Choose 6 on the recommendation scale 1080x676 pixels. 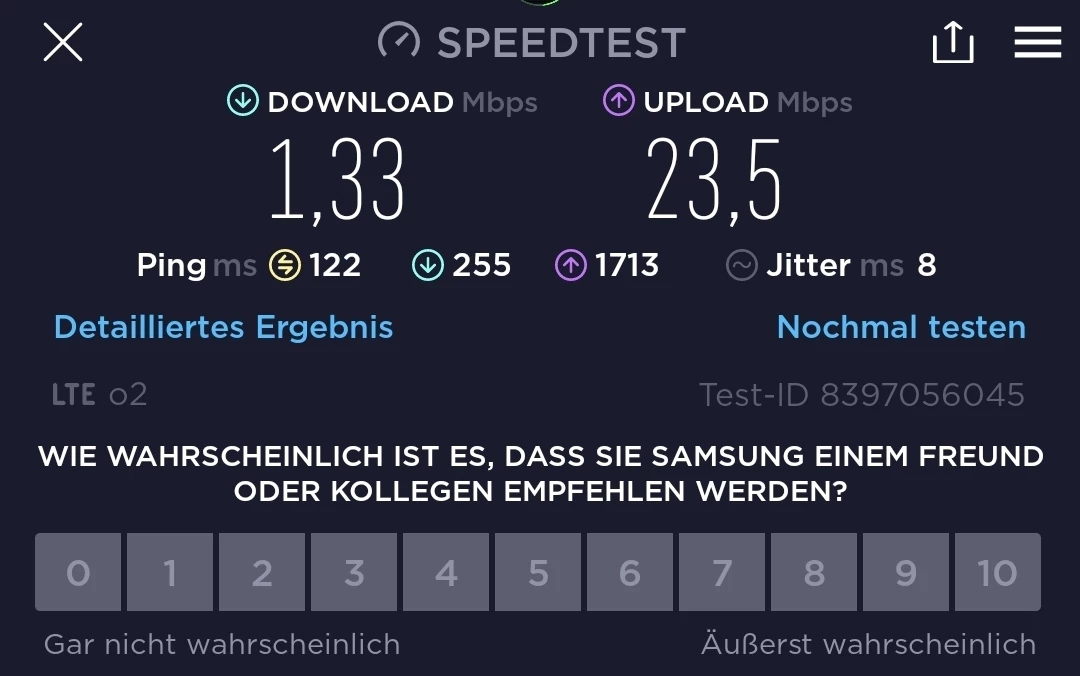630,572
